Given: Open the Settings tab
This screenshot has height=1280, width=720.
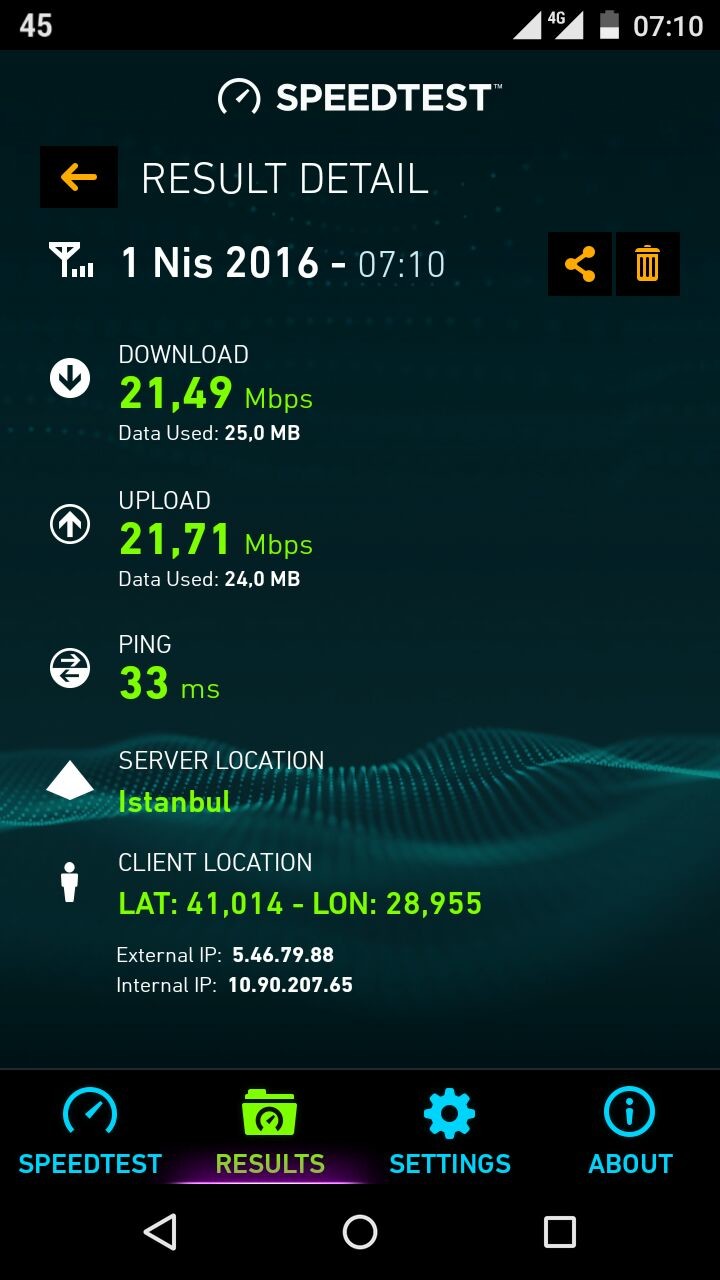Looking at the screenshot, I should pos(450,1131).
